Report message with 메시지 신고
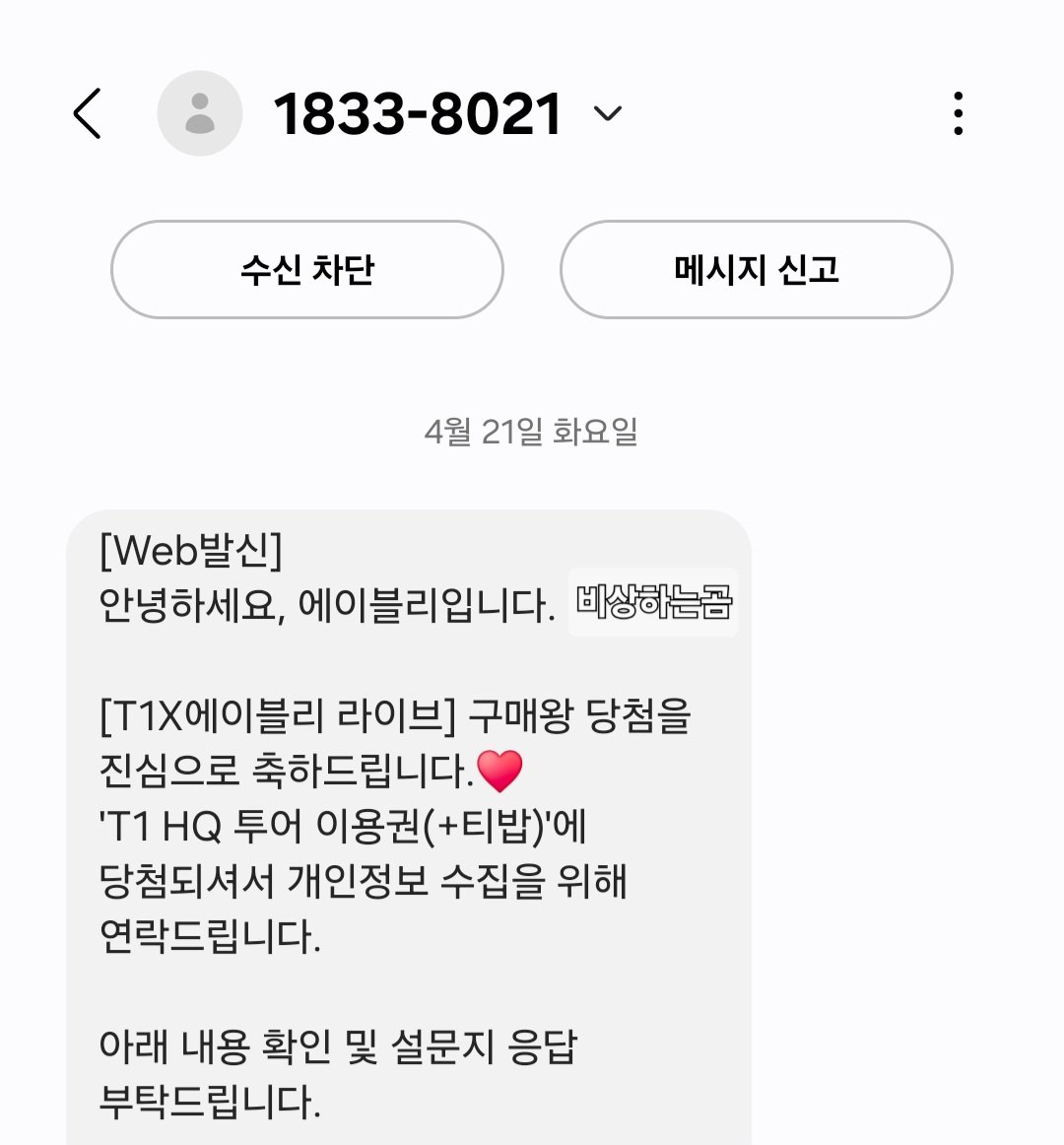 coord(757,269)
